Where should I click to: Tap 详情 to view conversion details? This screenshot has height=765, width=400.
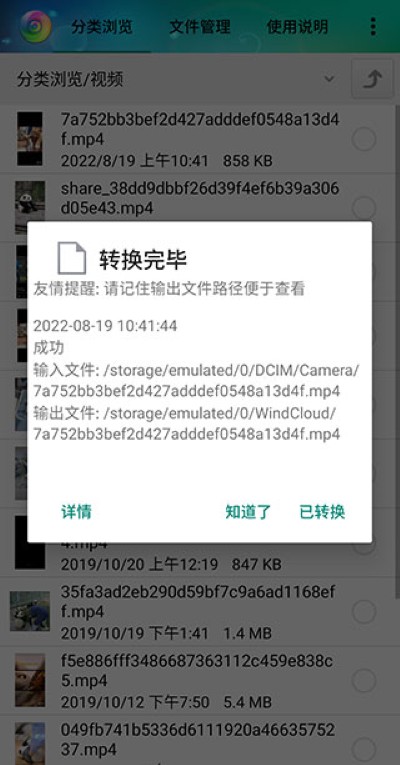tap(76, 511)
